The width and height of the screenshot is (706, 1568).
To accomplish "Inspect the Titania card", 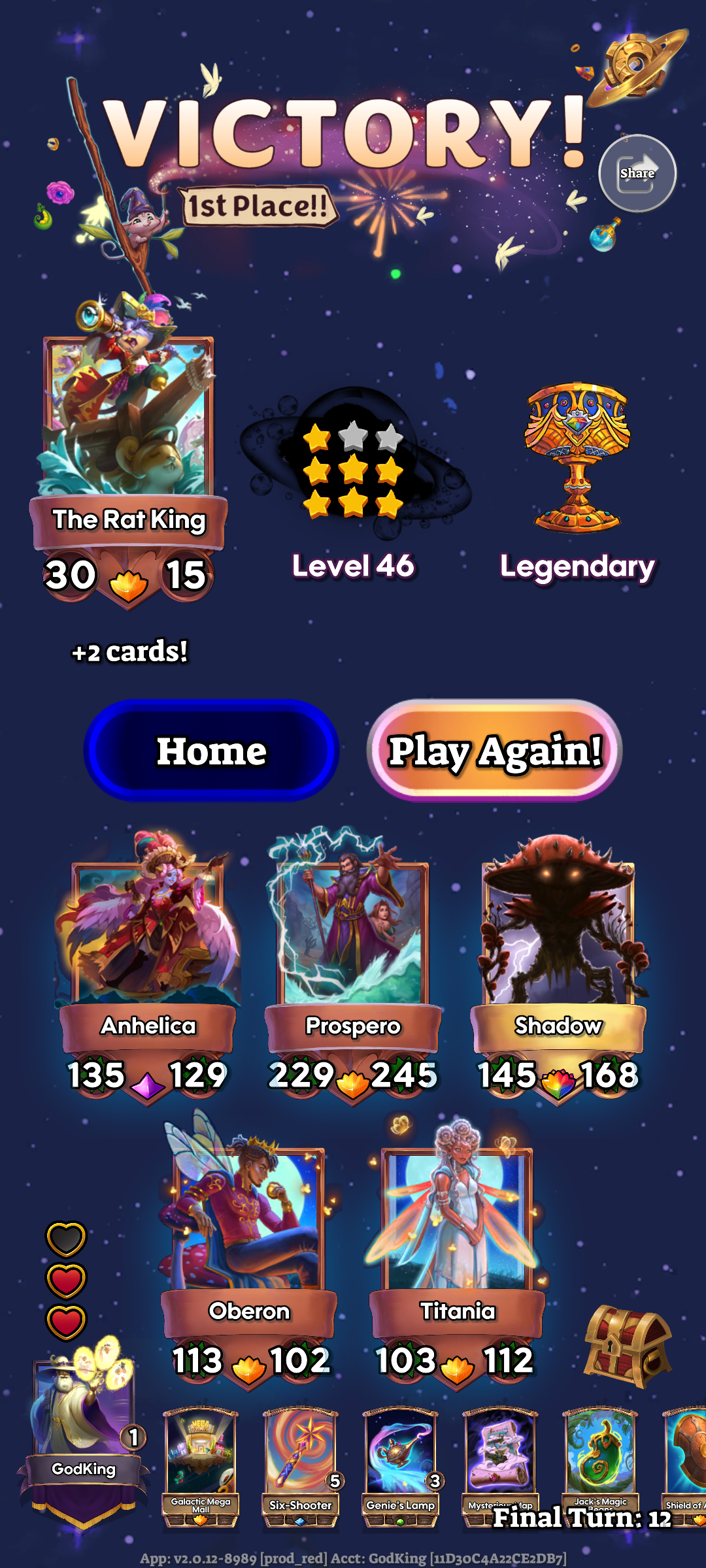I will point(458,1222).
